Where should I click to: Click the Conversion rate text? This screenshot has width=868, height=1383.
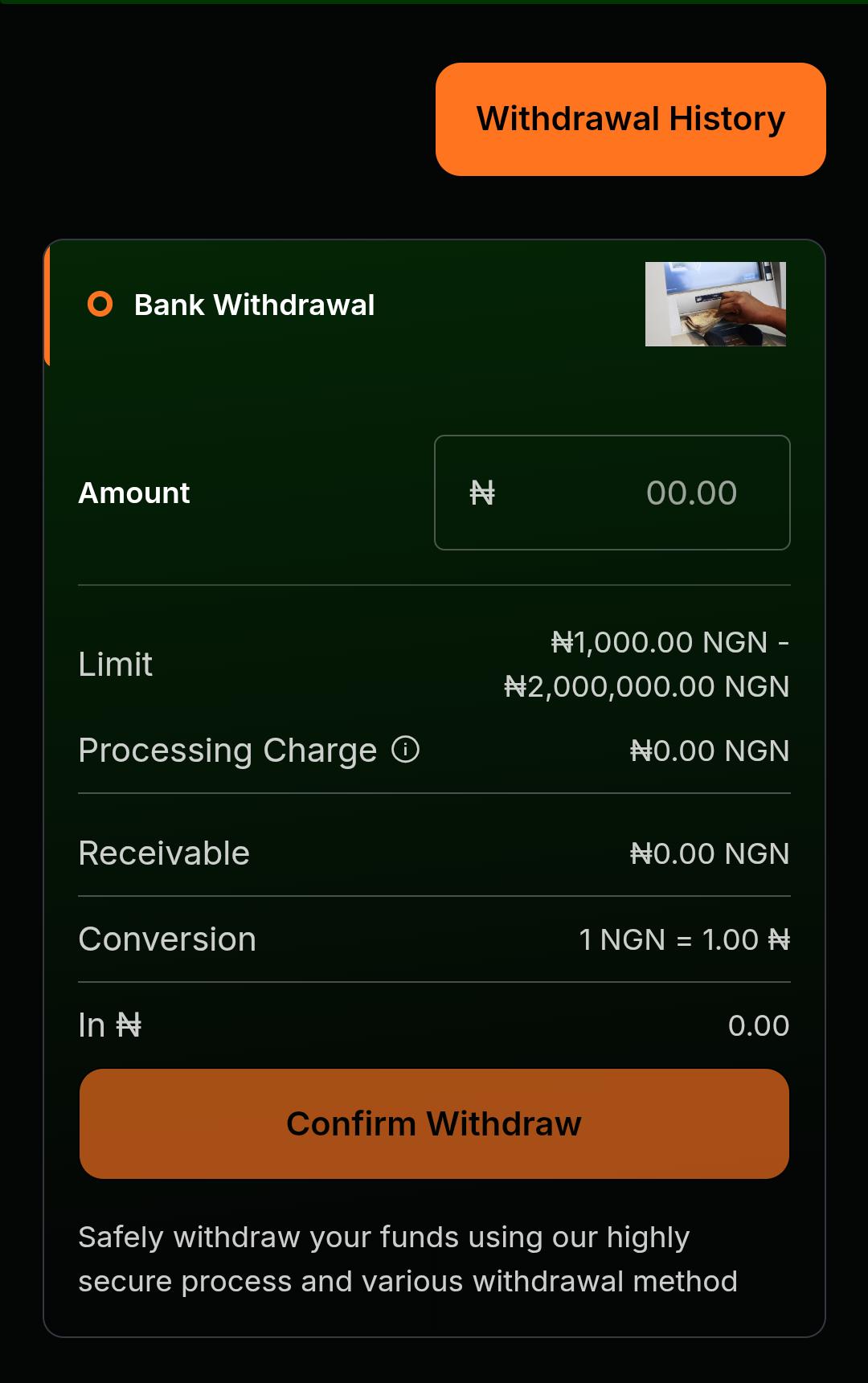pyautogui.click(x=684, y=939)
